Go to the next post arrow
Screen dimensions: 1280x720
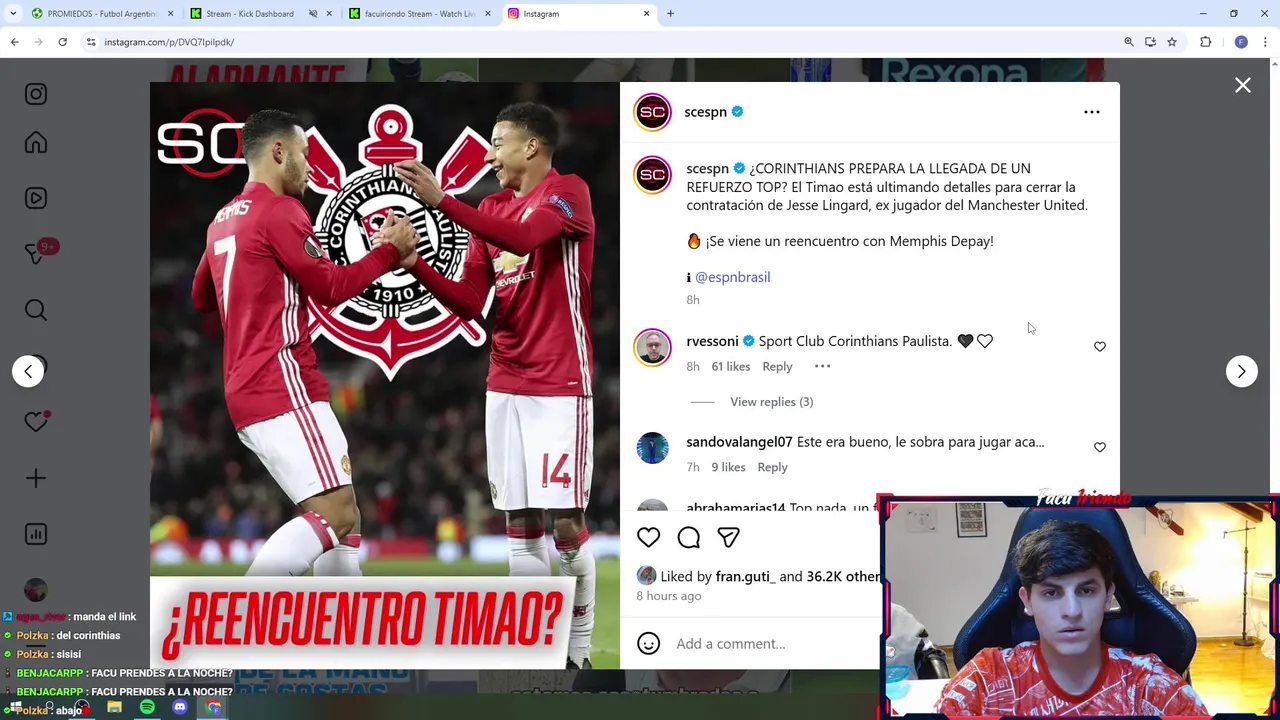tap(1241, 371)
